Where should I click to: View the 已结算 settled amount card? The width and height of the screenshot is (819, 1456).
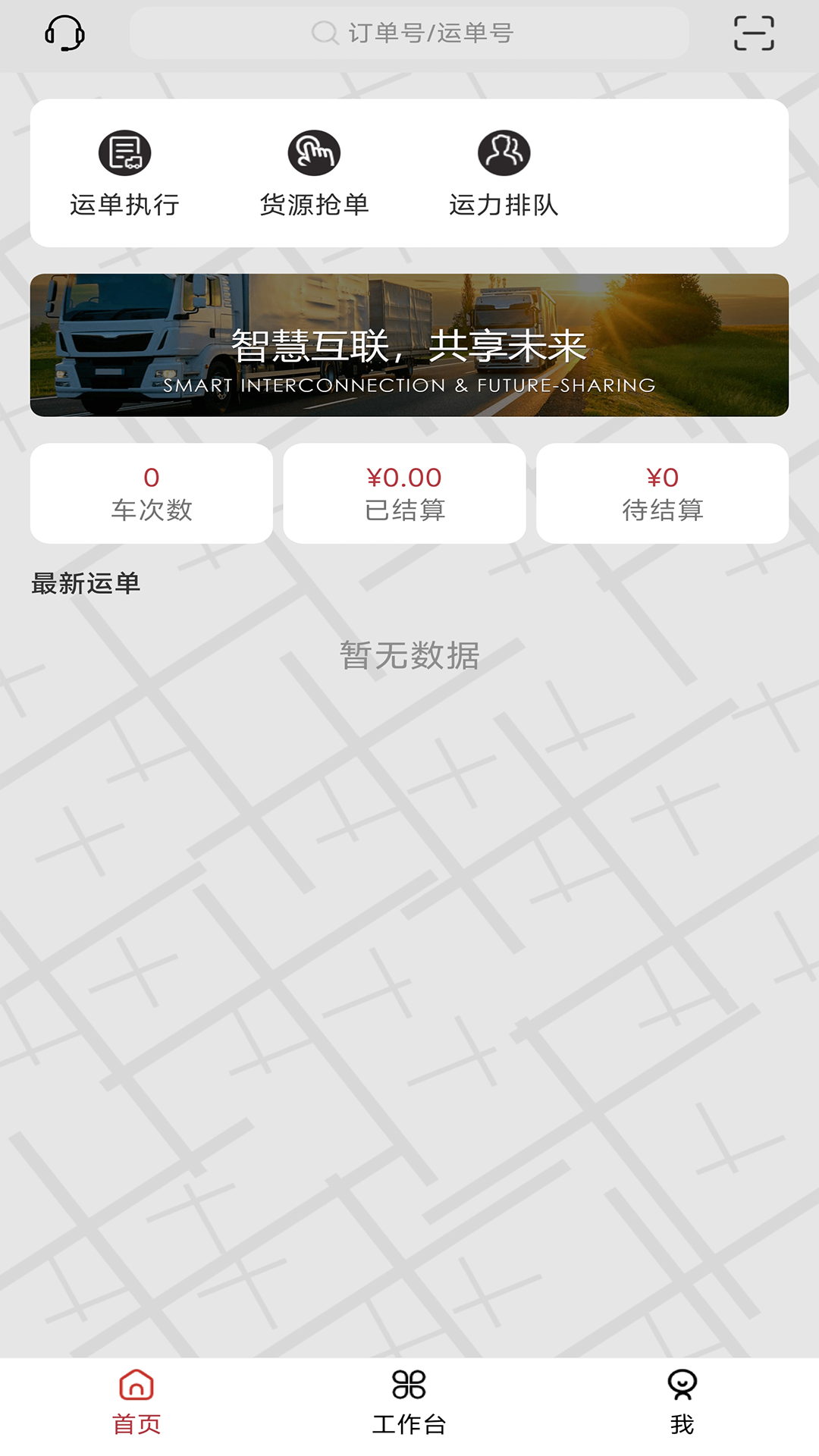tap(404, 491)
